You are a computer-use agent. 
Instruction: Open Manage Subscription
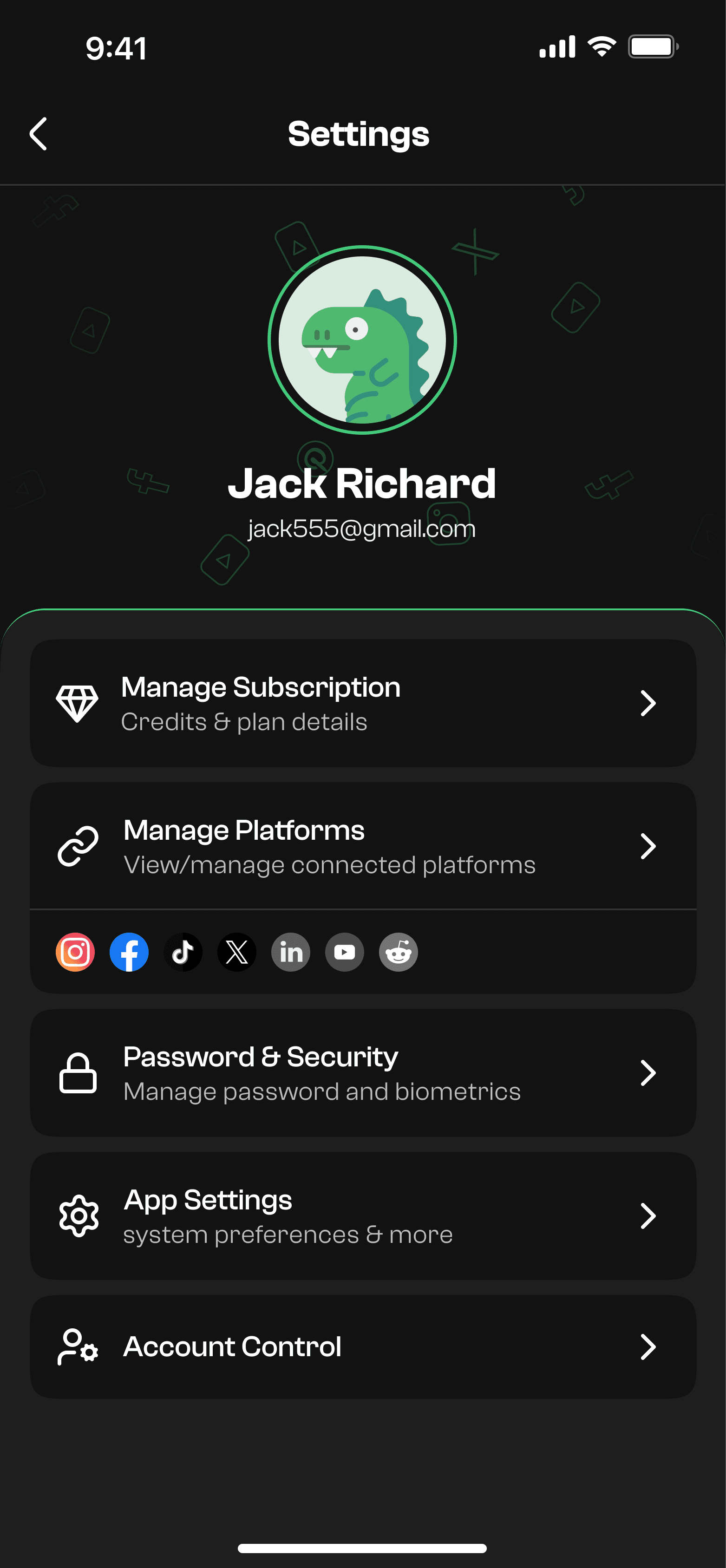363,703
